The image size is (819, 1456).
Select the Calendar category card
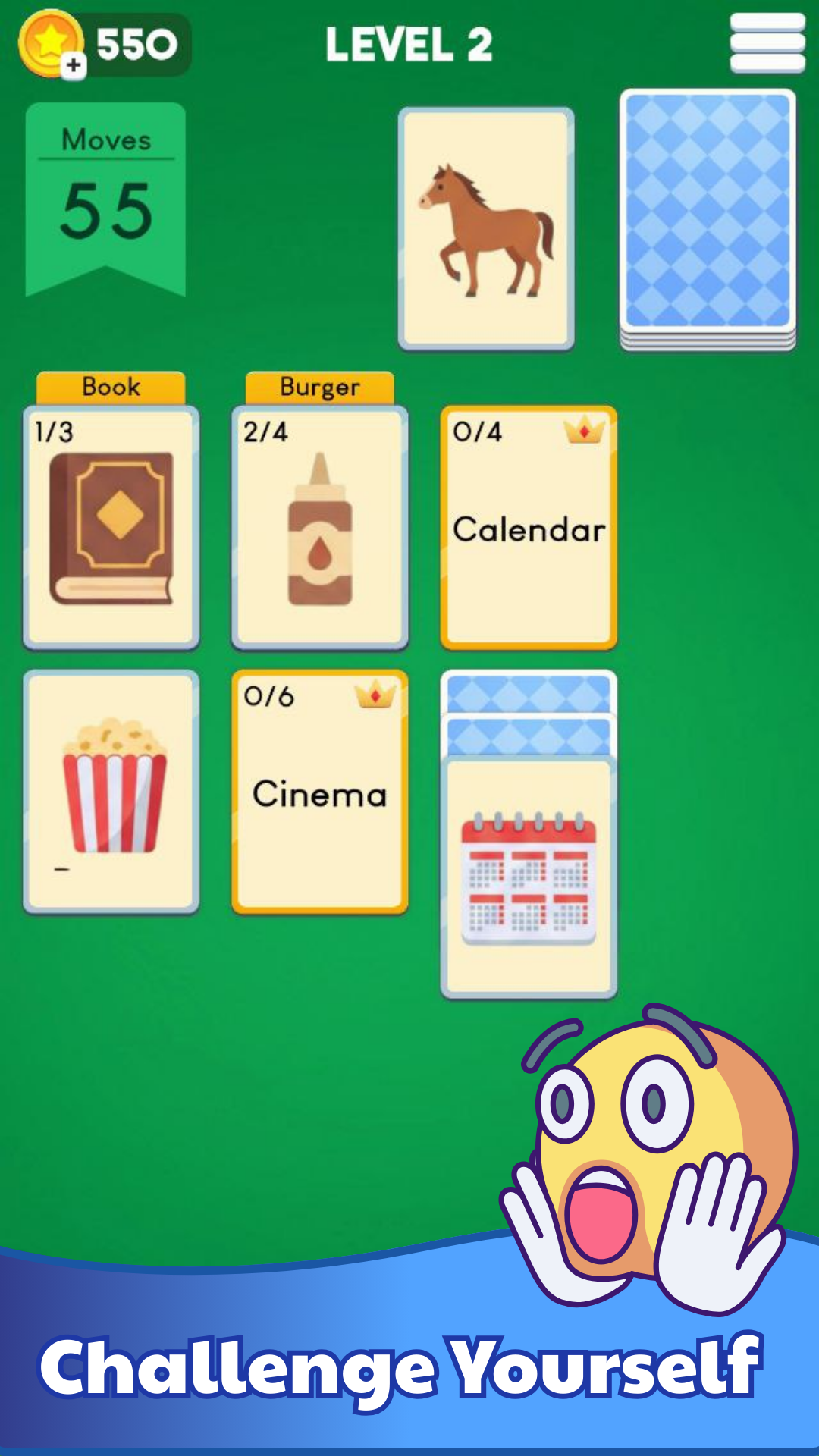tap(529, 527)
